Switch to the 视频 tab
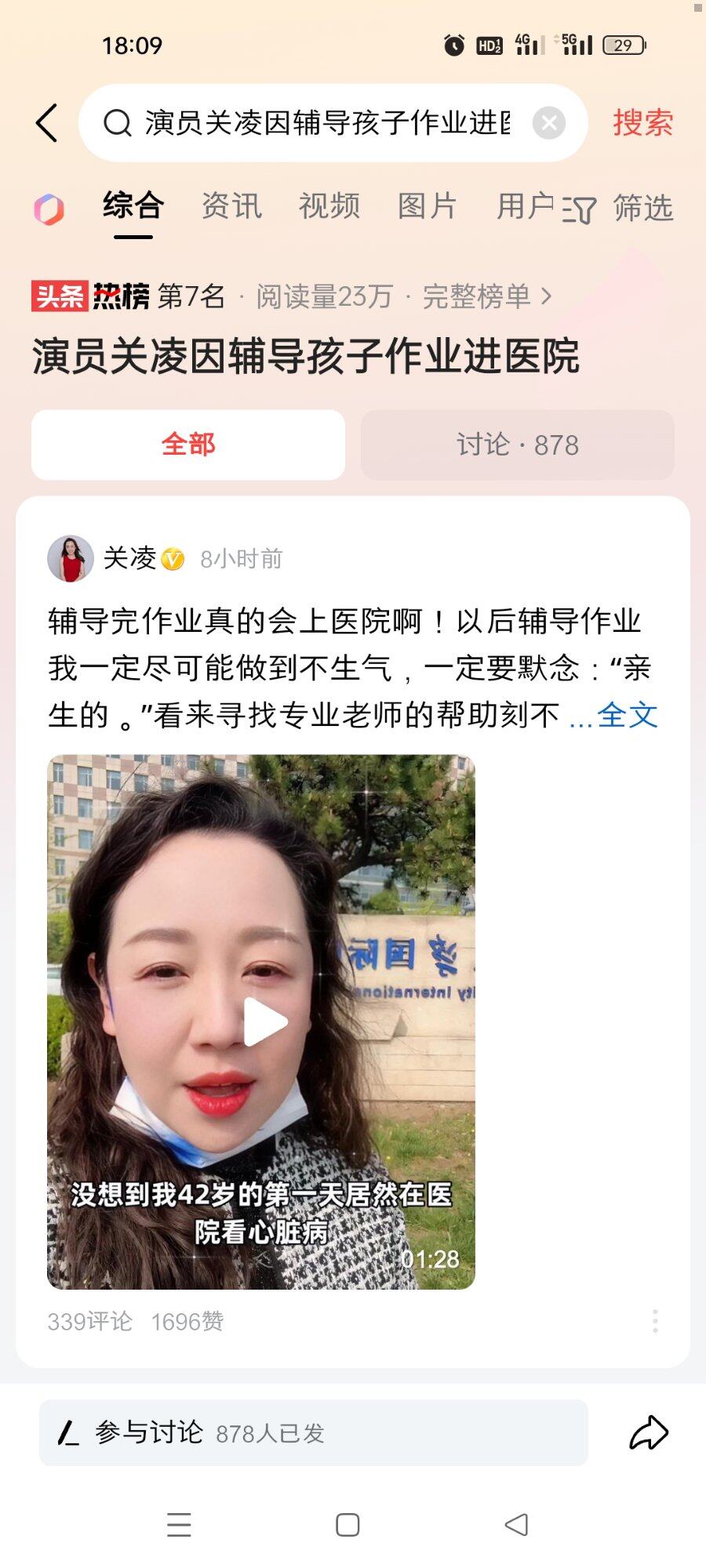This screenshot has height=1568, width=706. click(x=329, y=206)
